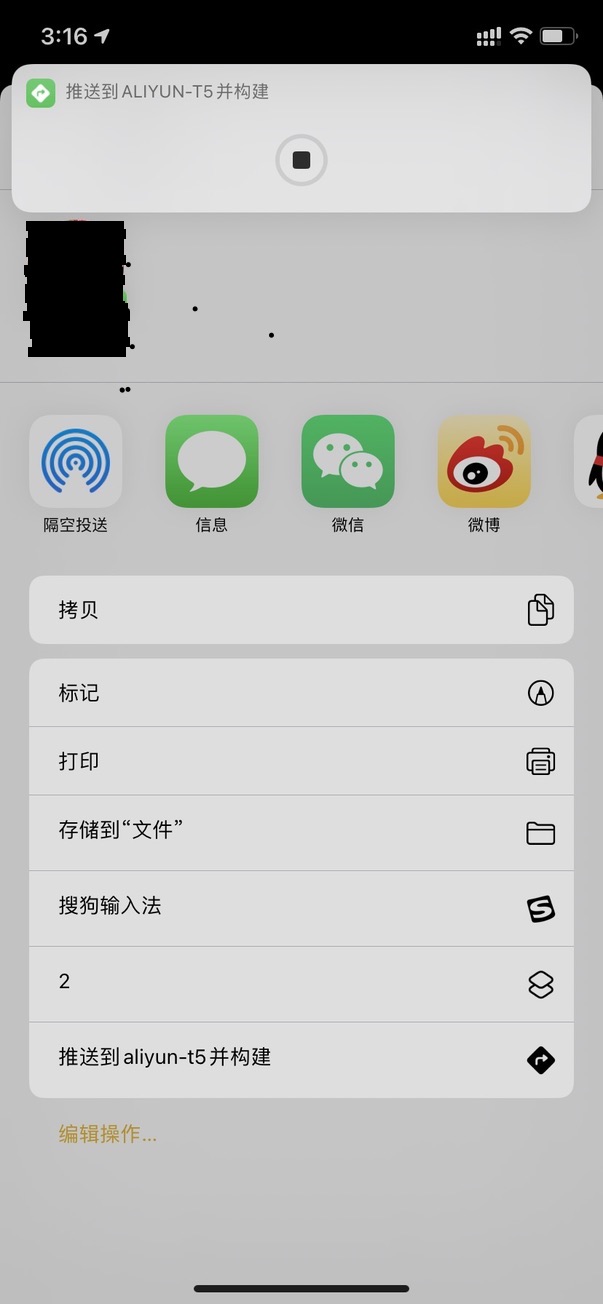Share to Weibo (微博)

click(484, 462)
